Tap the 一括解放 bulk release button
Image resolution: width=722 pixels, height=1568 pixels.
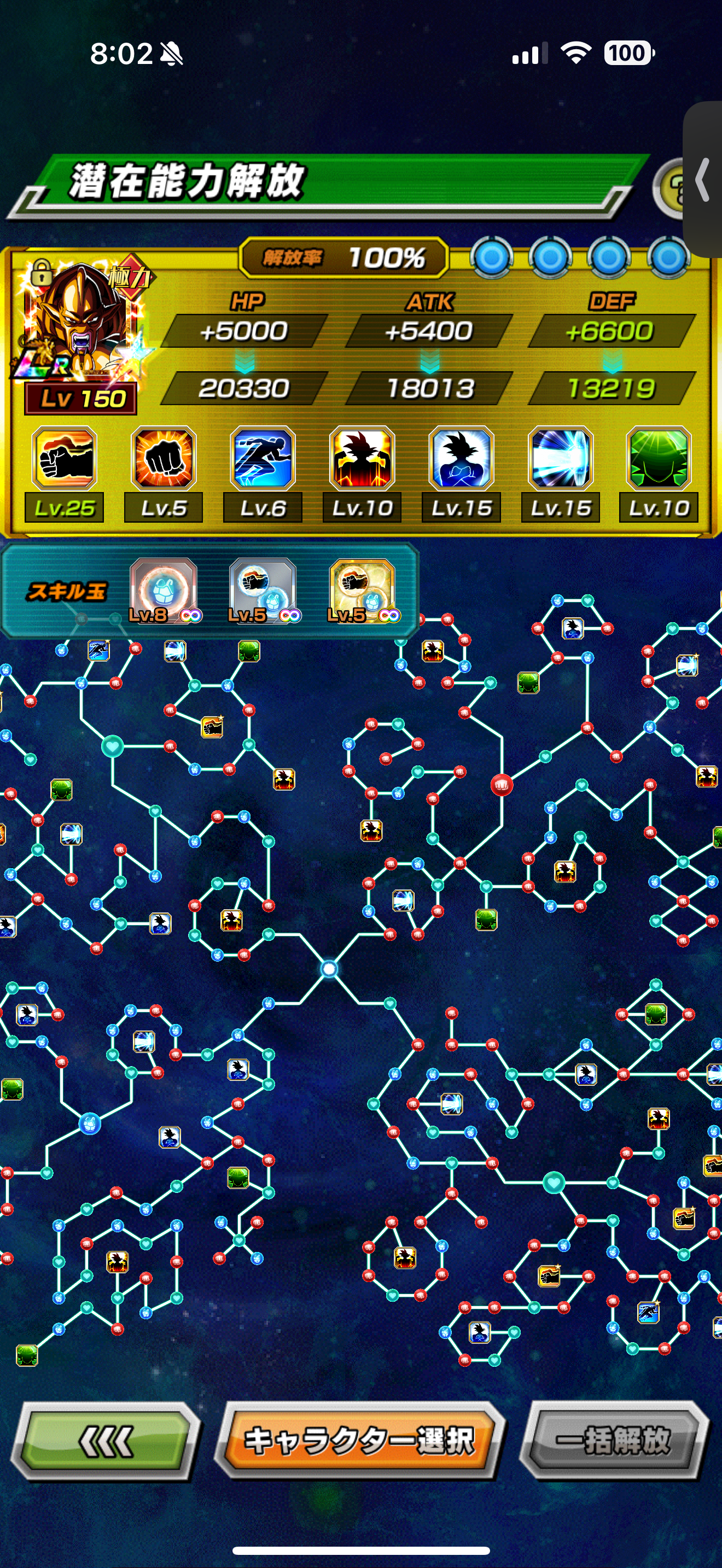[x=614, y=1440]
